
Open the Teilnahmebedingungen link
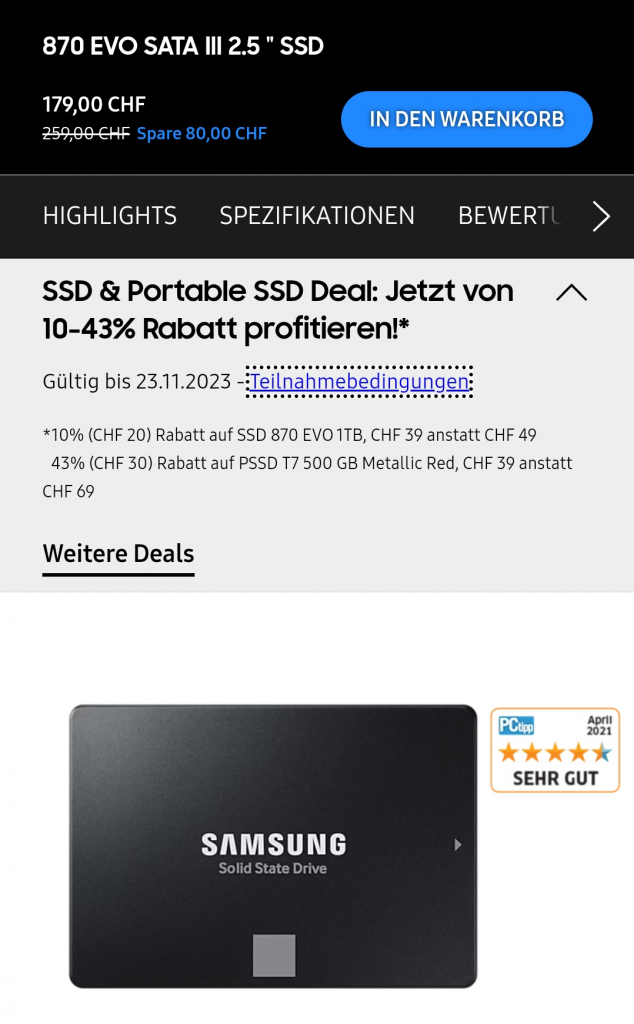[x=359, y=381]
